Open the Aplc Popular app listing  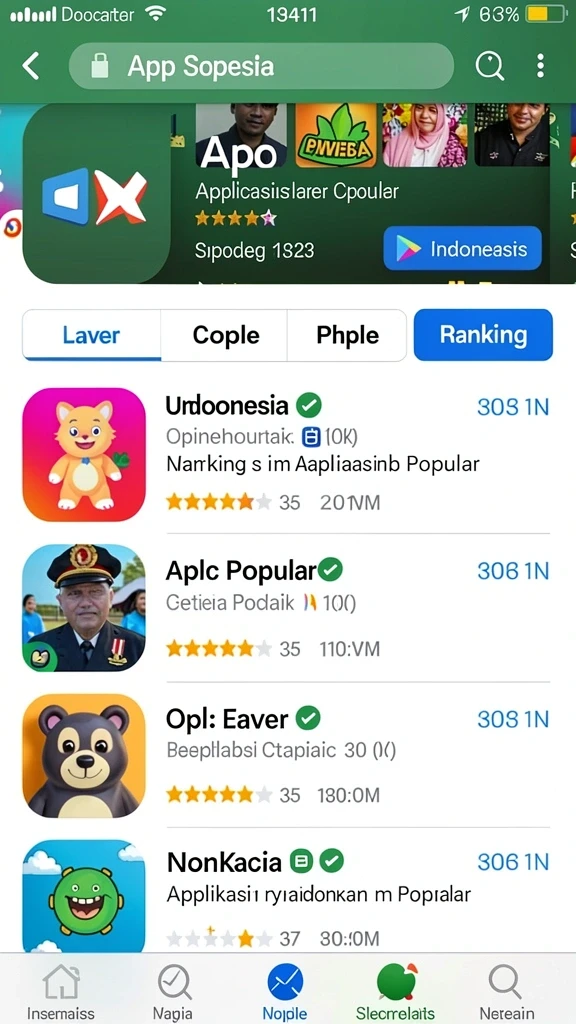287,609
